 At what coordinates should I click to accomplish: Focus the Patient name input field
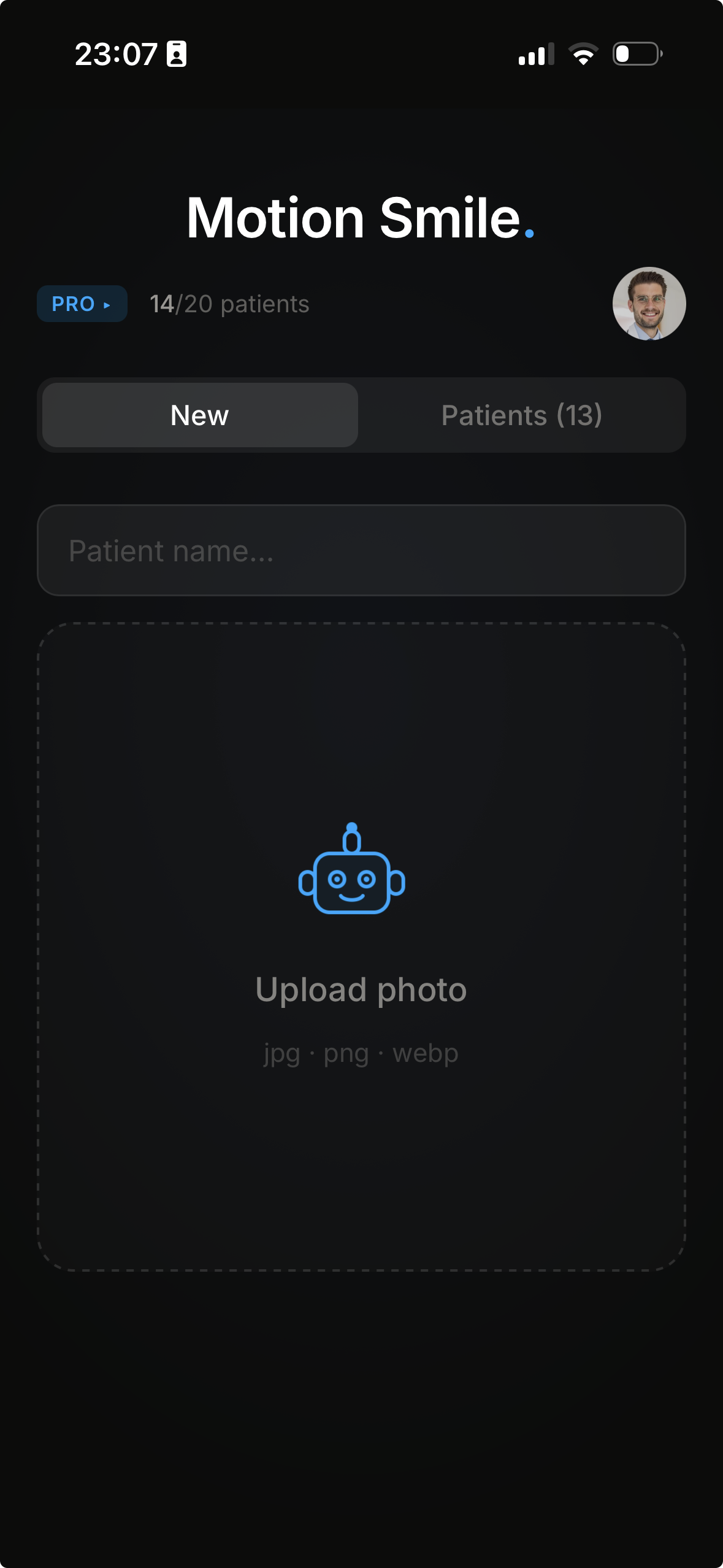click(361, 550)
